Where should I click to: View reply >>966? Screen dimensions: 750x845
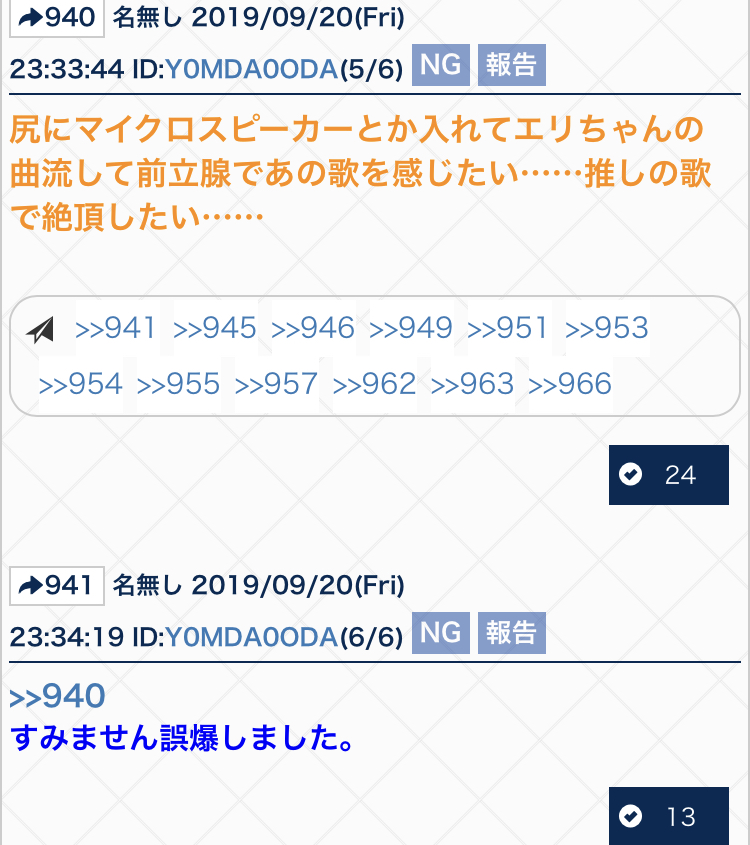pos(570,384)
